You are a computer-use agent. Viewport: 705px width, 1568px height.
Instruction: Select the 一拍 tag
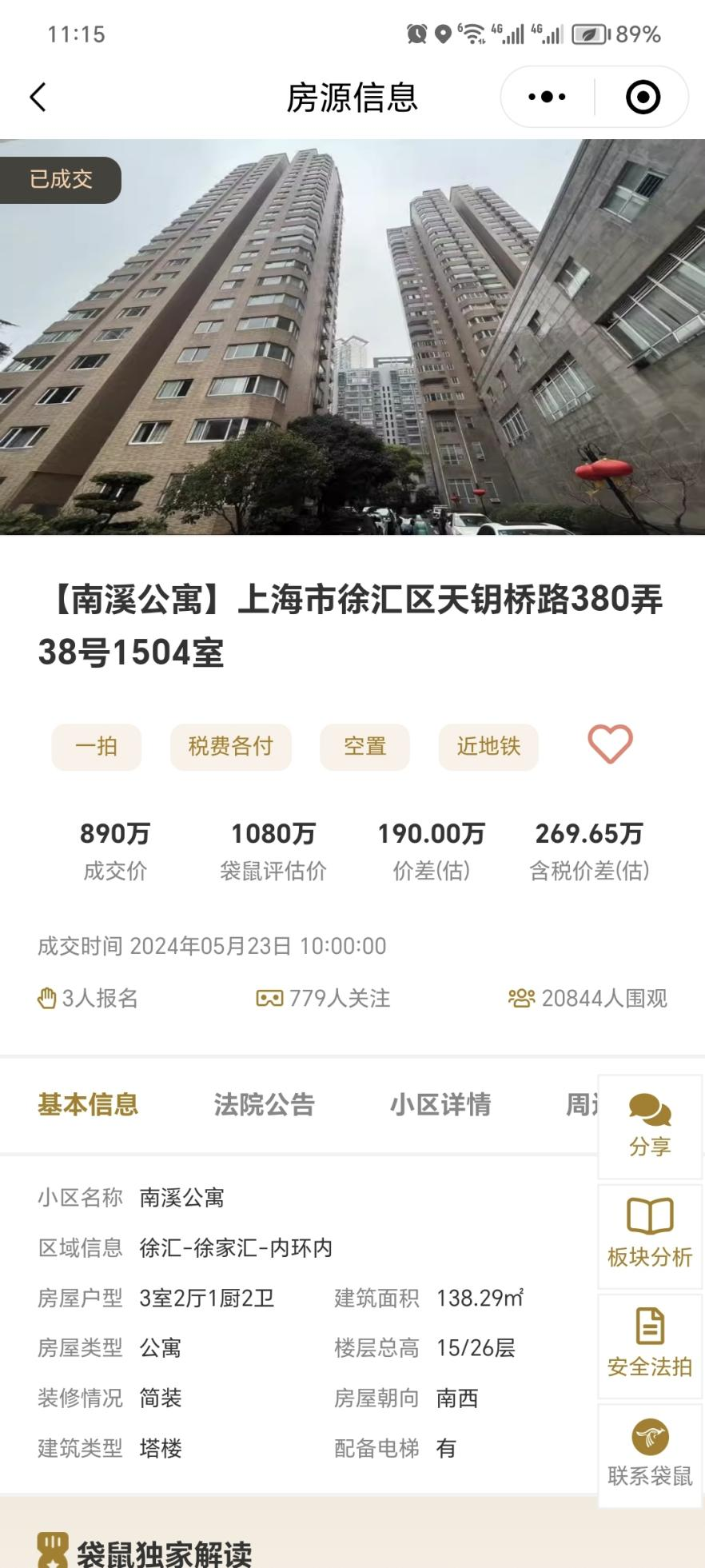pos(95,746)
